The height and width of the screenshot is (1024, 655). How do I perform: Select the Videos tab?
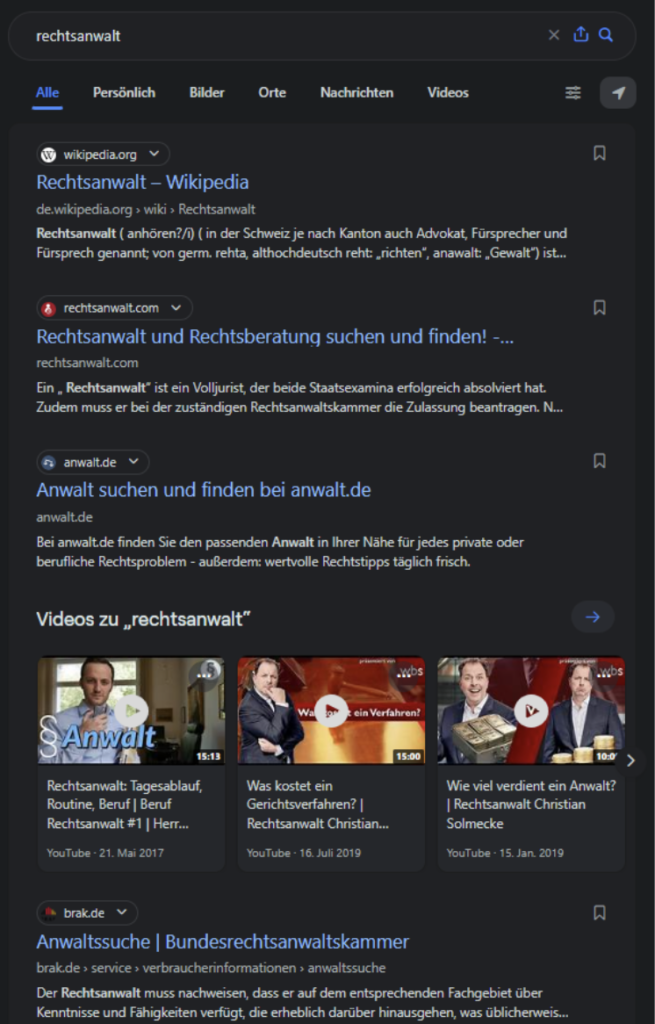[448, 92]
